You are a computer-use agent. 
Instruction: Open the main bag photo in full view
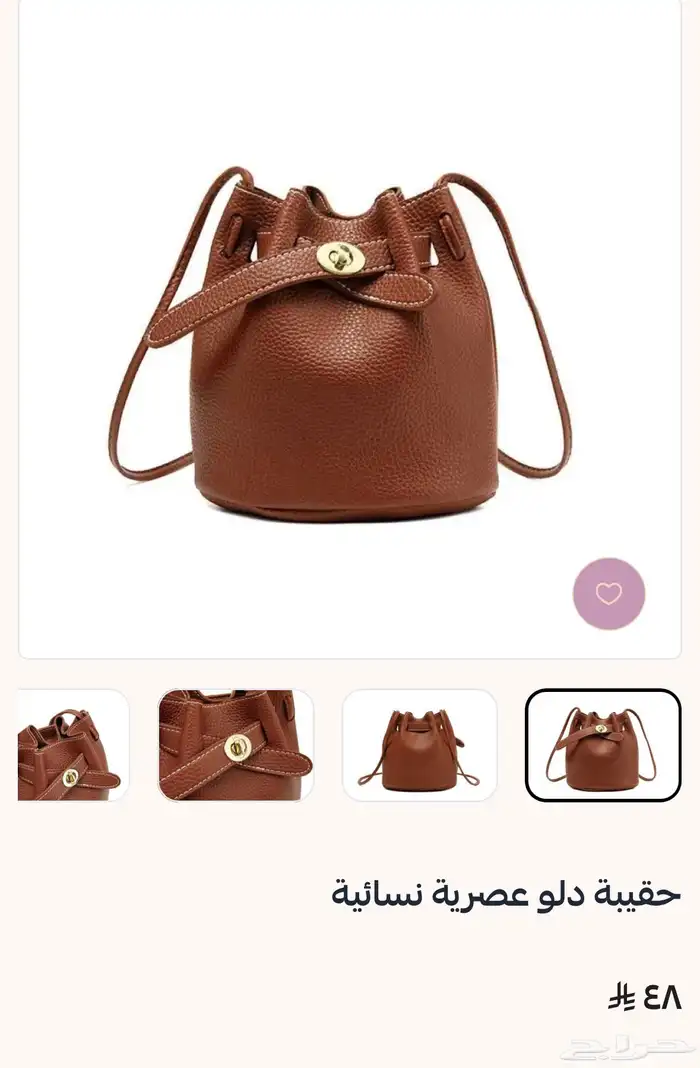(340, 340)
